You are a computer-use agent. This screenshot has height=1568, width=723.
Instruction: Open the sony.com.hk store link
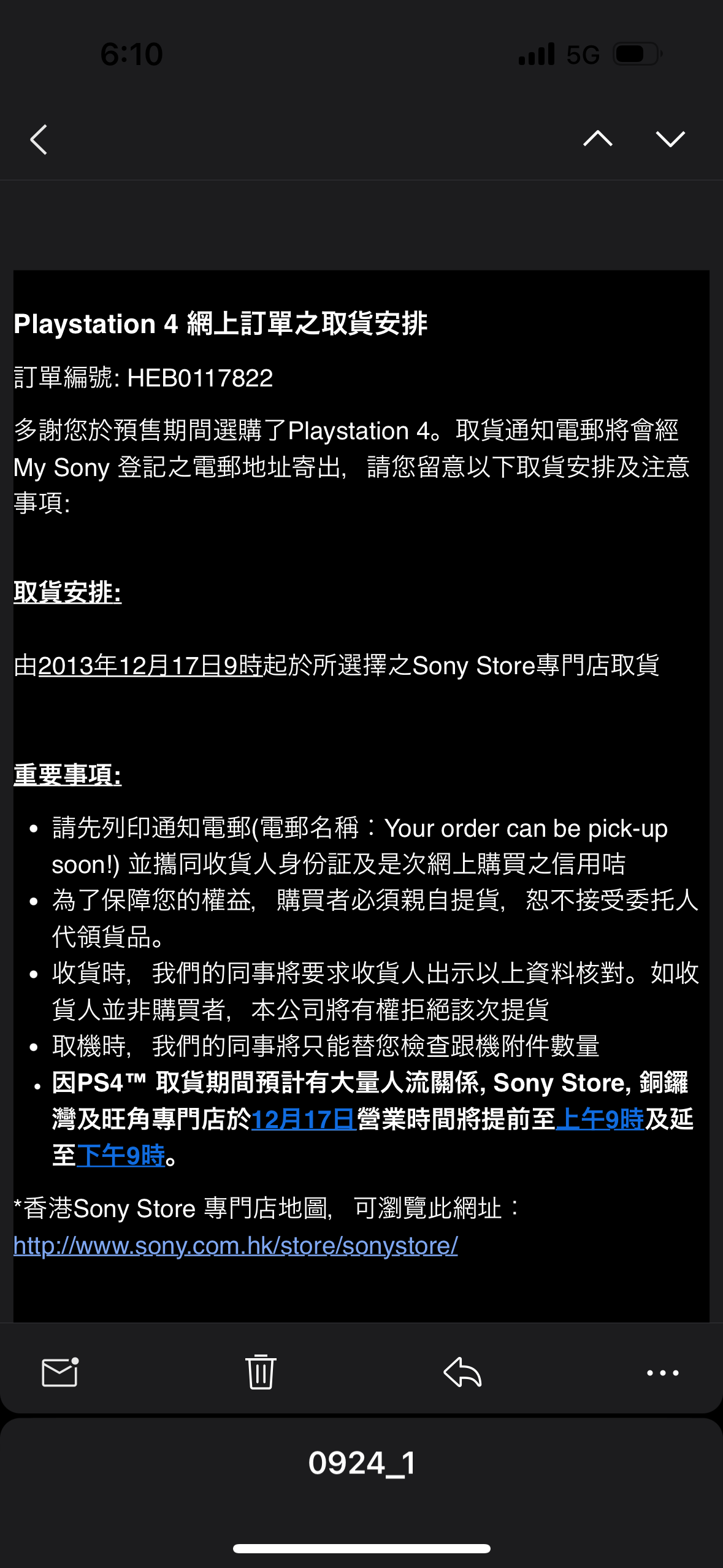pos(235,1246)
